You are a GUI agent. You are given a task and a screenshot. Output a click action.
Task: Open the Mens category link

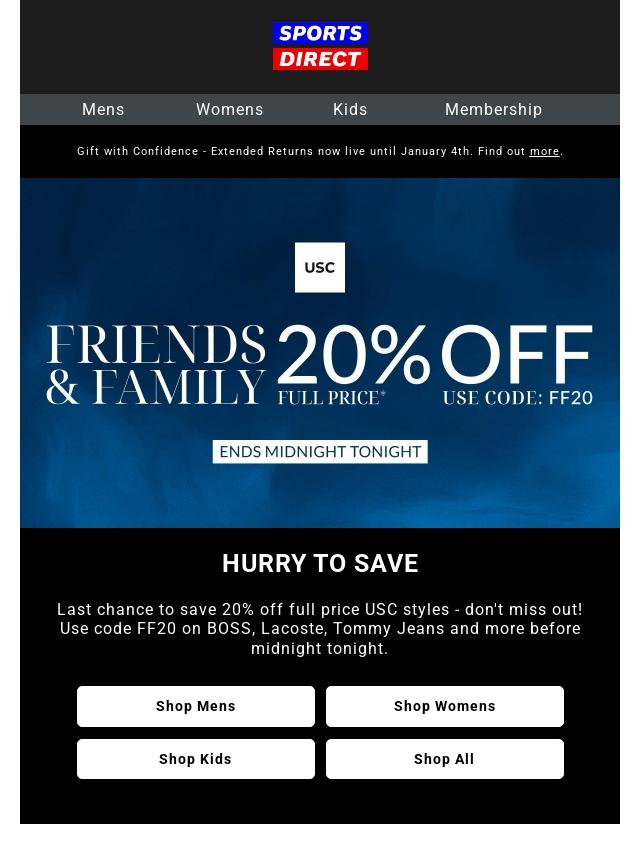pyautogui.click(x=103, y=110)
